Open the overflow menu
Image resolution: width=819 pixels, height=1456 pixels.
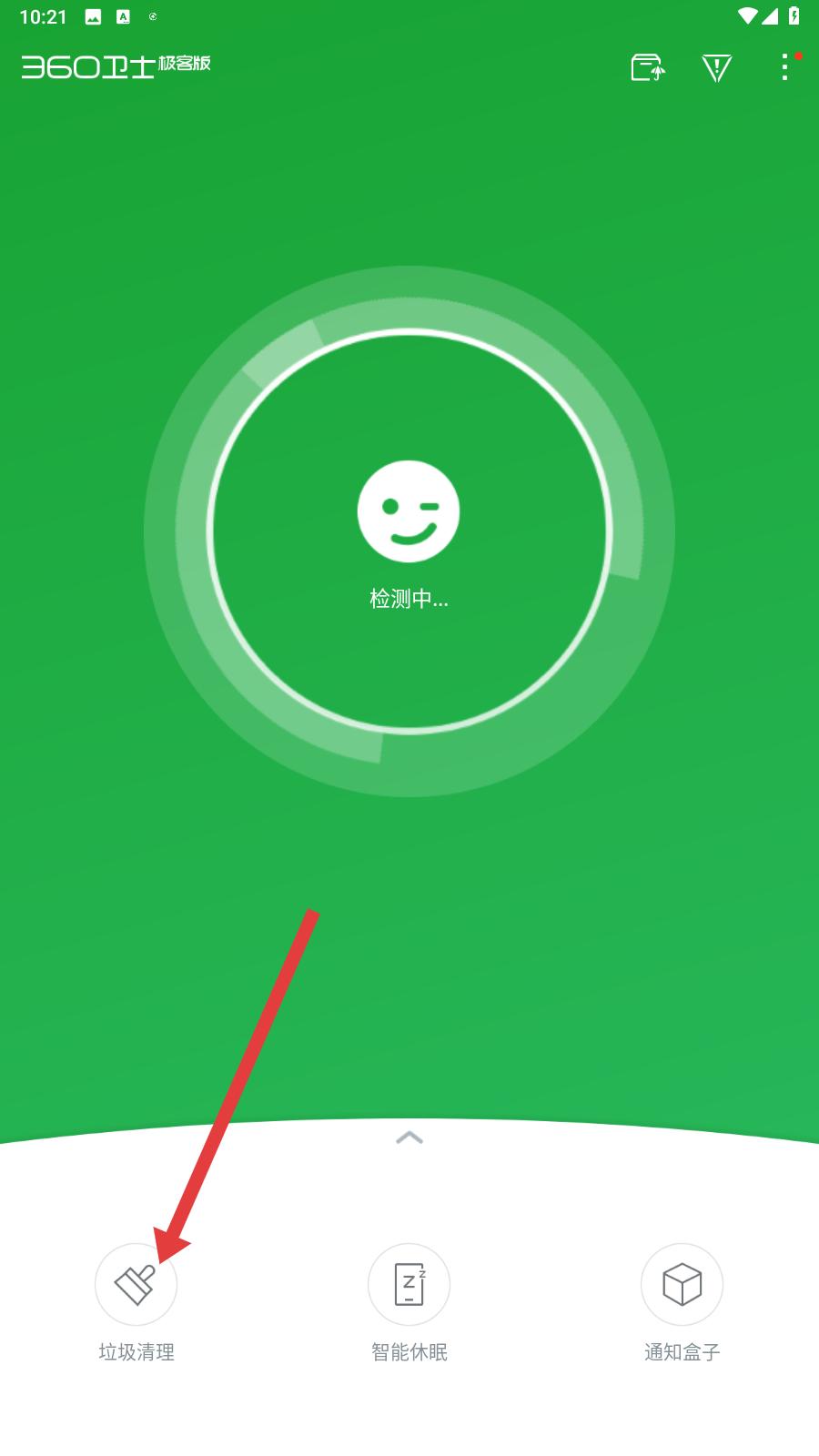click(x=784, y=66)
